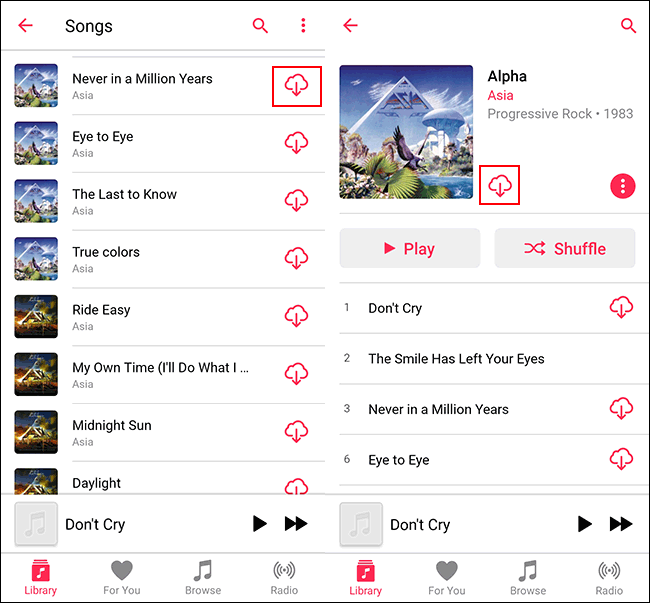Viewport: 650px width, 603px height.
Task: Download the entire Alpha album
Action: [x=499, y=185]
